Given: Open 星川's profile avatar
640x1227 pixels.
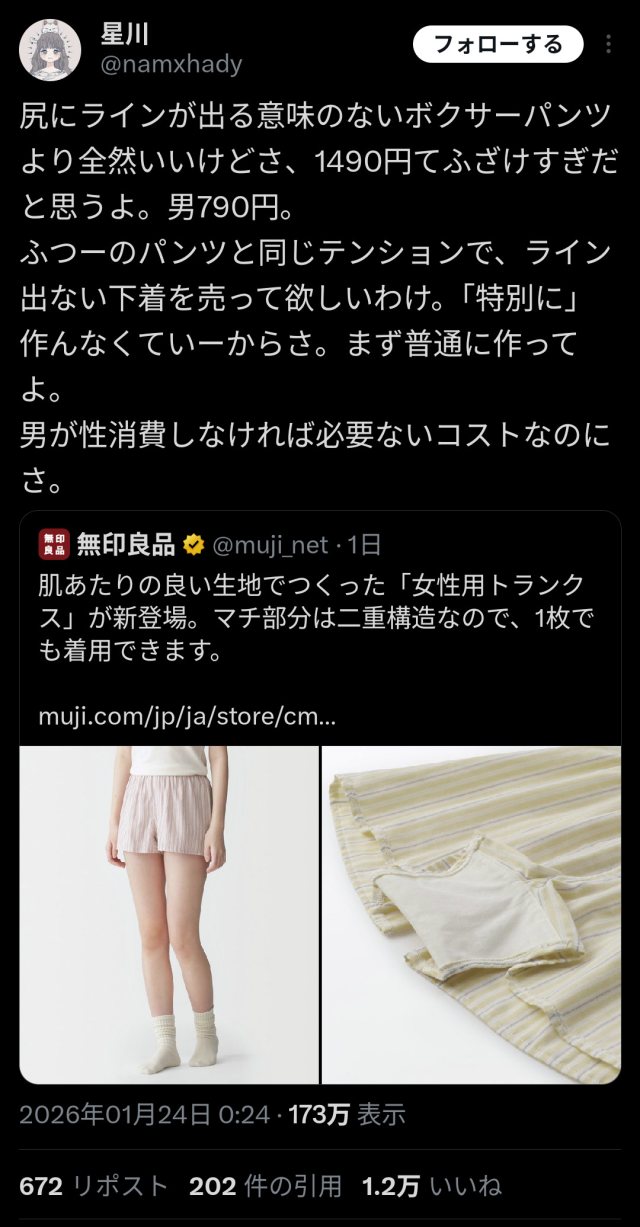Looking at the screenshot, I should pos(49,49).
